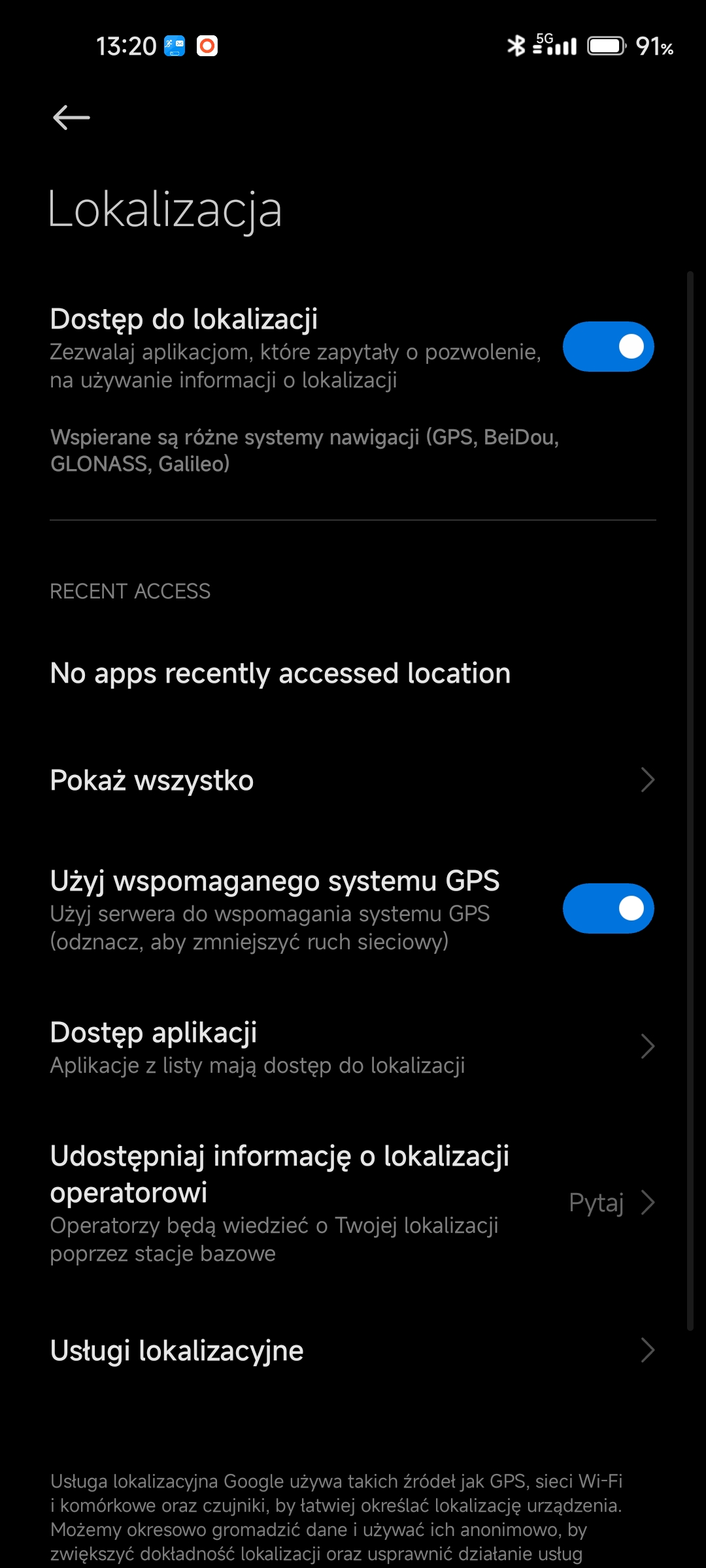The image size is (706, 1568).
Task: Open Udostępniaj informację o lokalizacji operatorowi
Action: pyautogui.click(x=353, y=1202)
